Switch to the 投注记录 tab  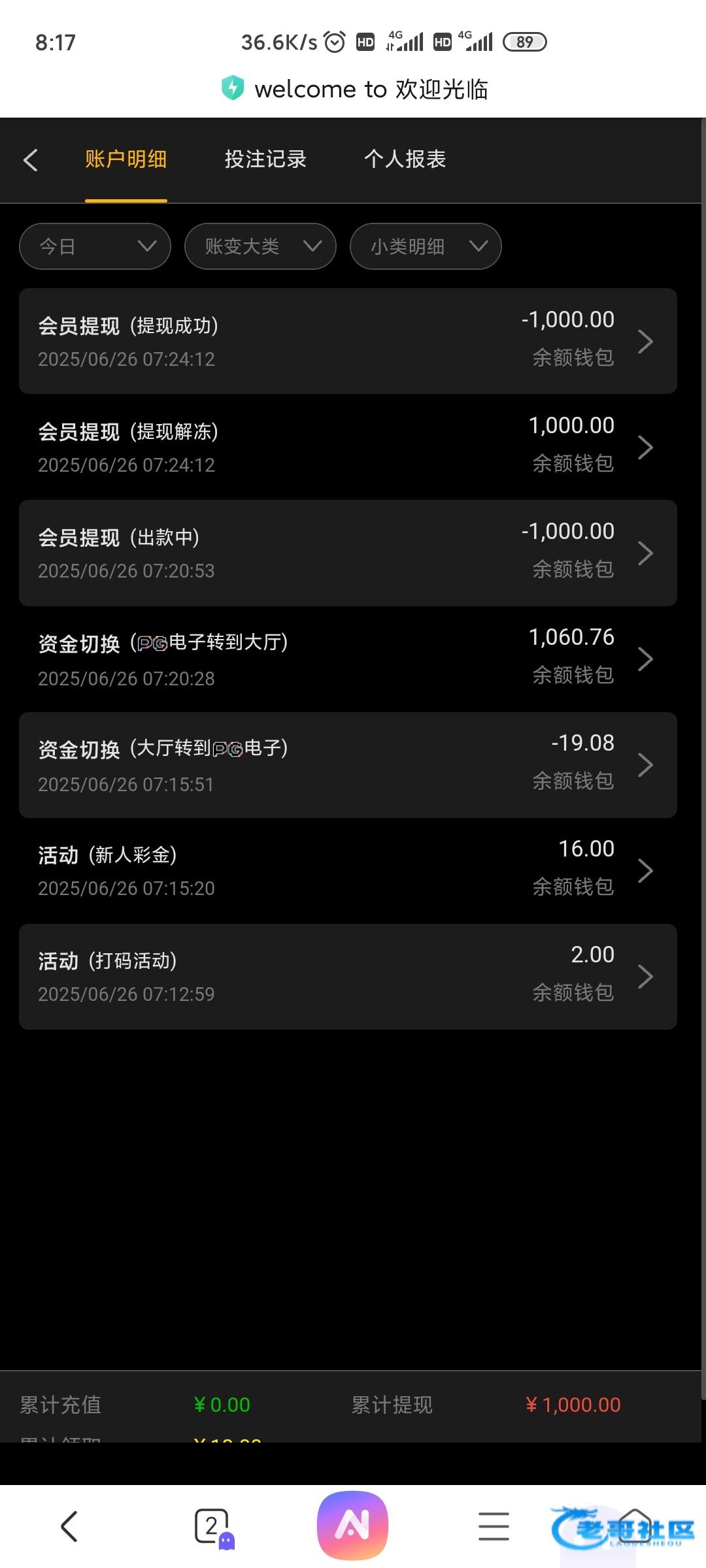point(265,159)
